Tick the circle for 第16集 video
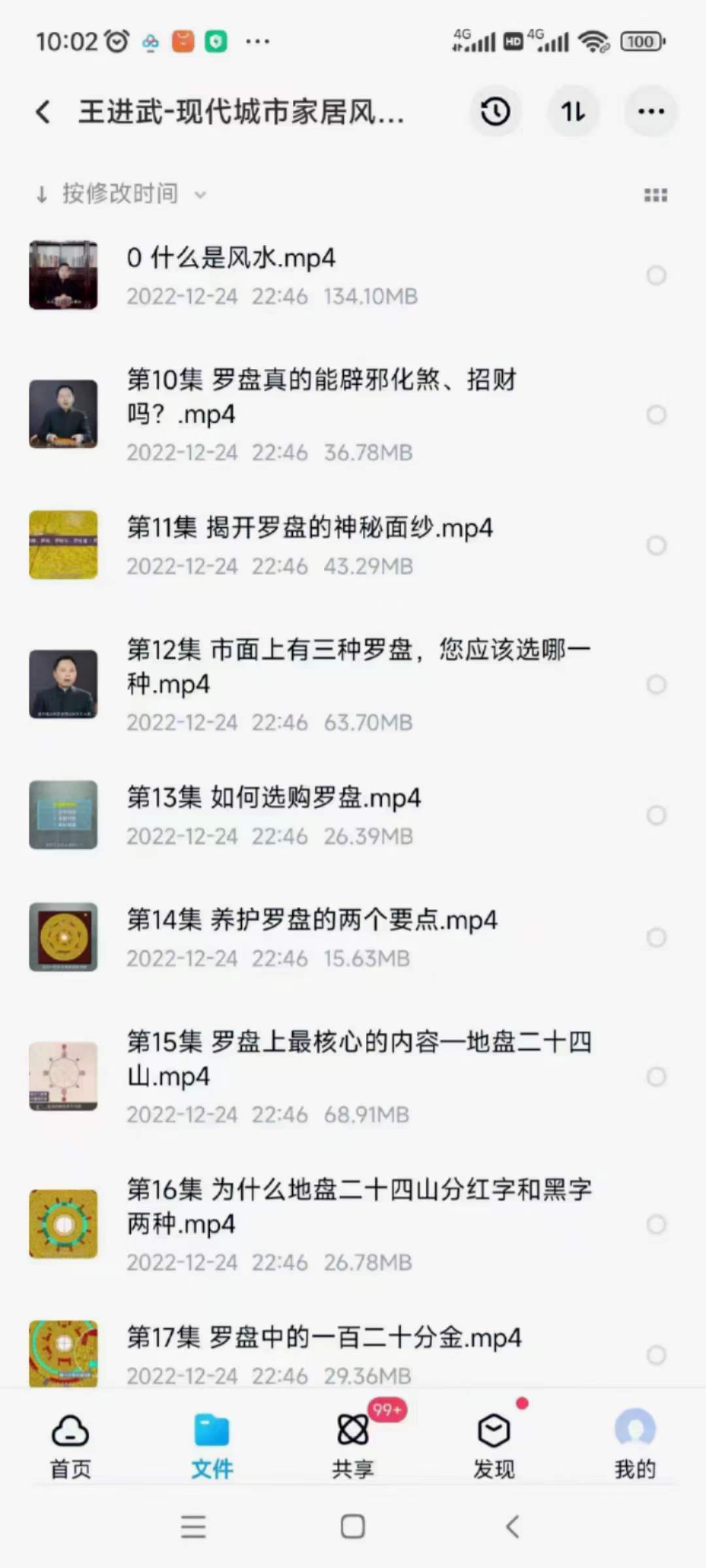This screenshot has height=1568, width=706. (x=656, y=1224)
